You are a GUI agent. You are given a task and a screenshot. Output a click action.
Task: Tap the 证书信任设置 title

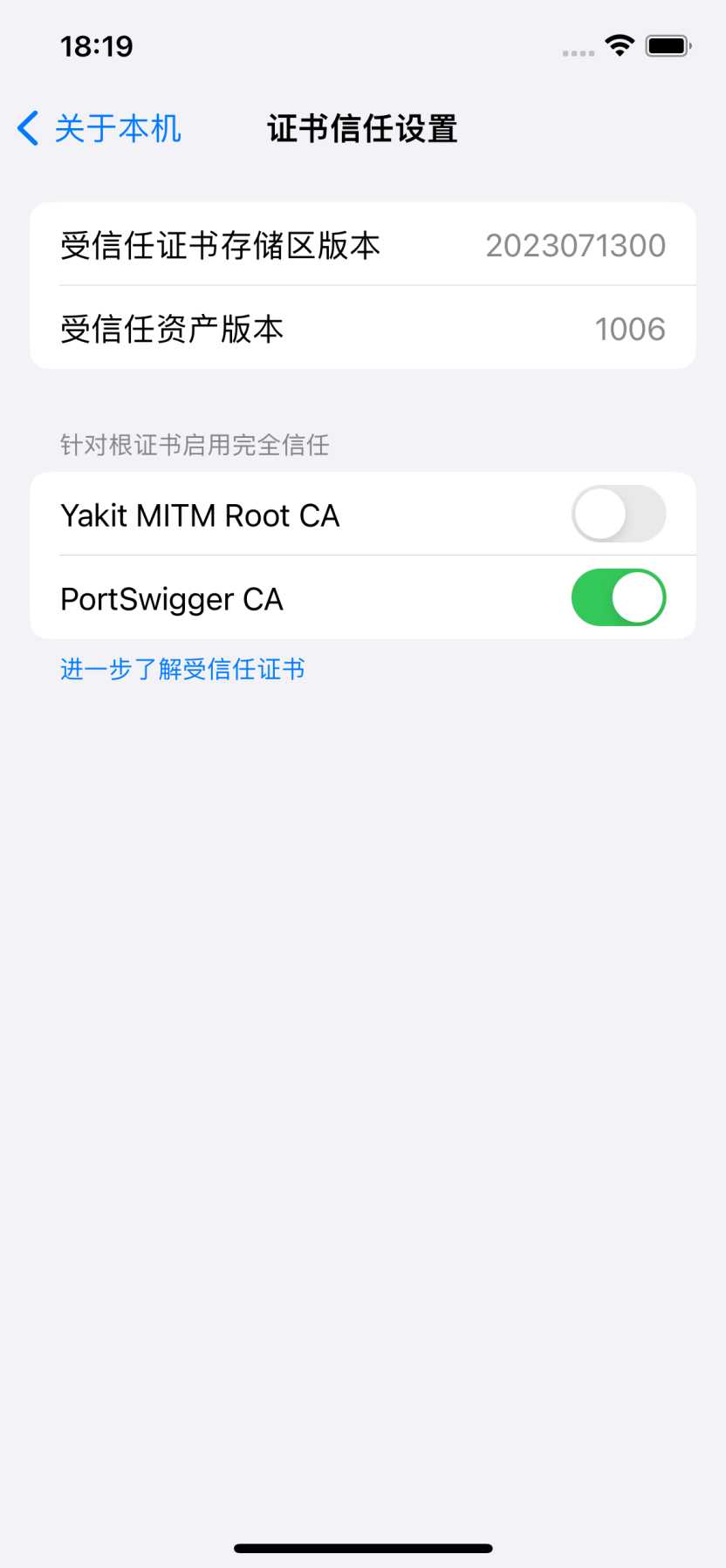coord(363,127)
